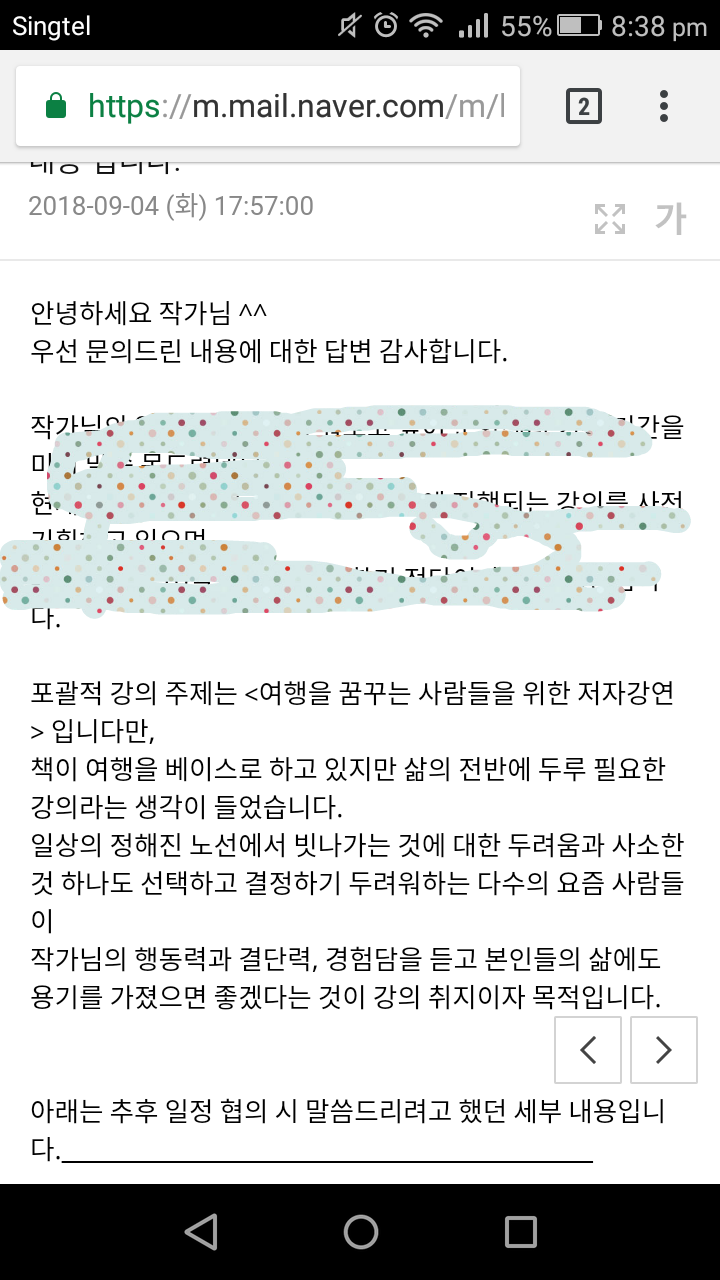Viewport: 720px width, 1280px height.
Task: Tap the browser URL address bar
Action: pos(268,106)
